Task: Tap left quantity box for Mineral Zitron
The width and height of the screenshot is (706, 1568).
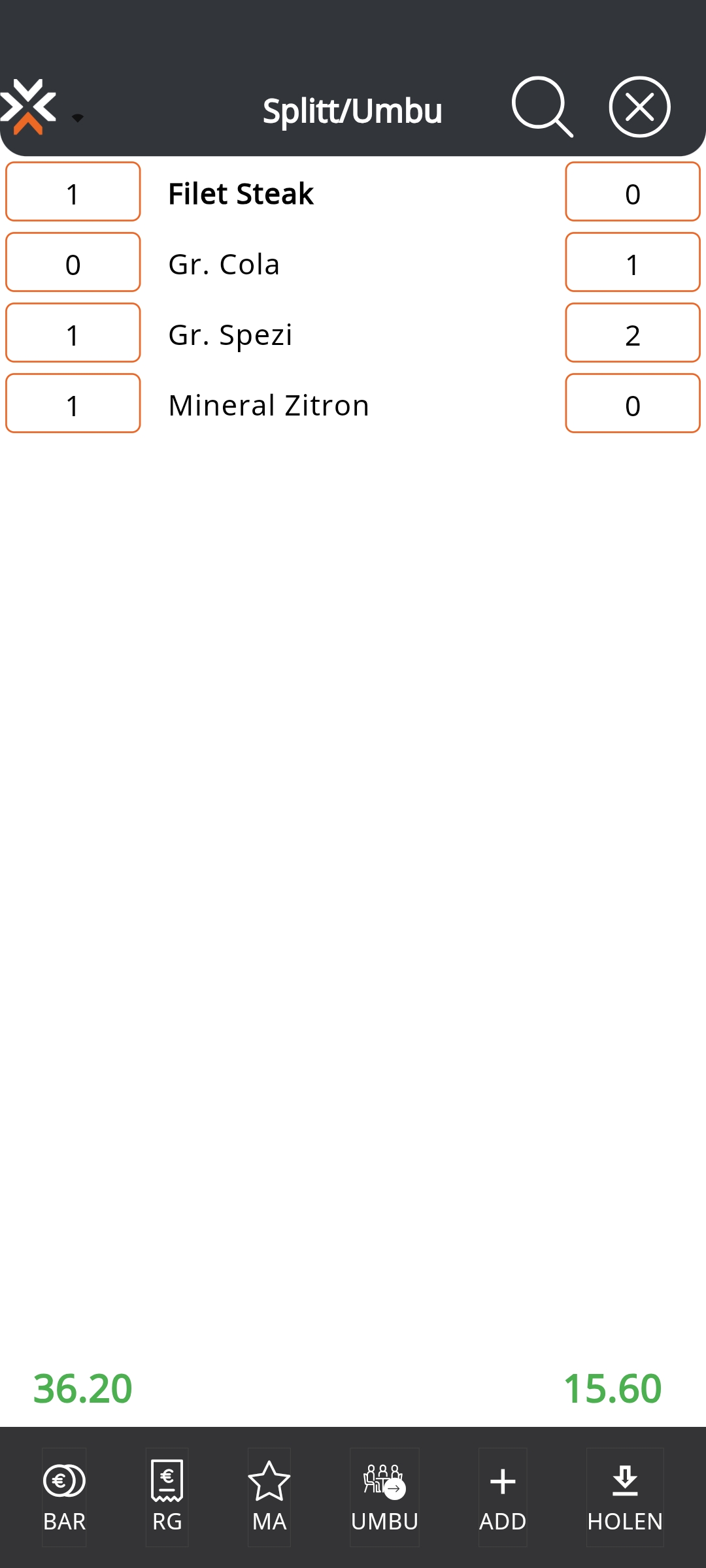Action: [73, 404]
